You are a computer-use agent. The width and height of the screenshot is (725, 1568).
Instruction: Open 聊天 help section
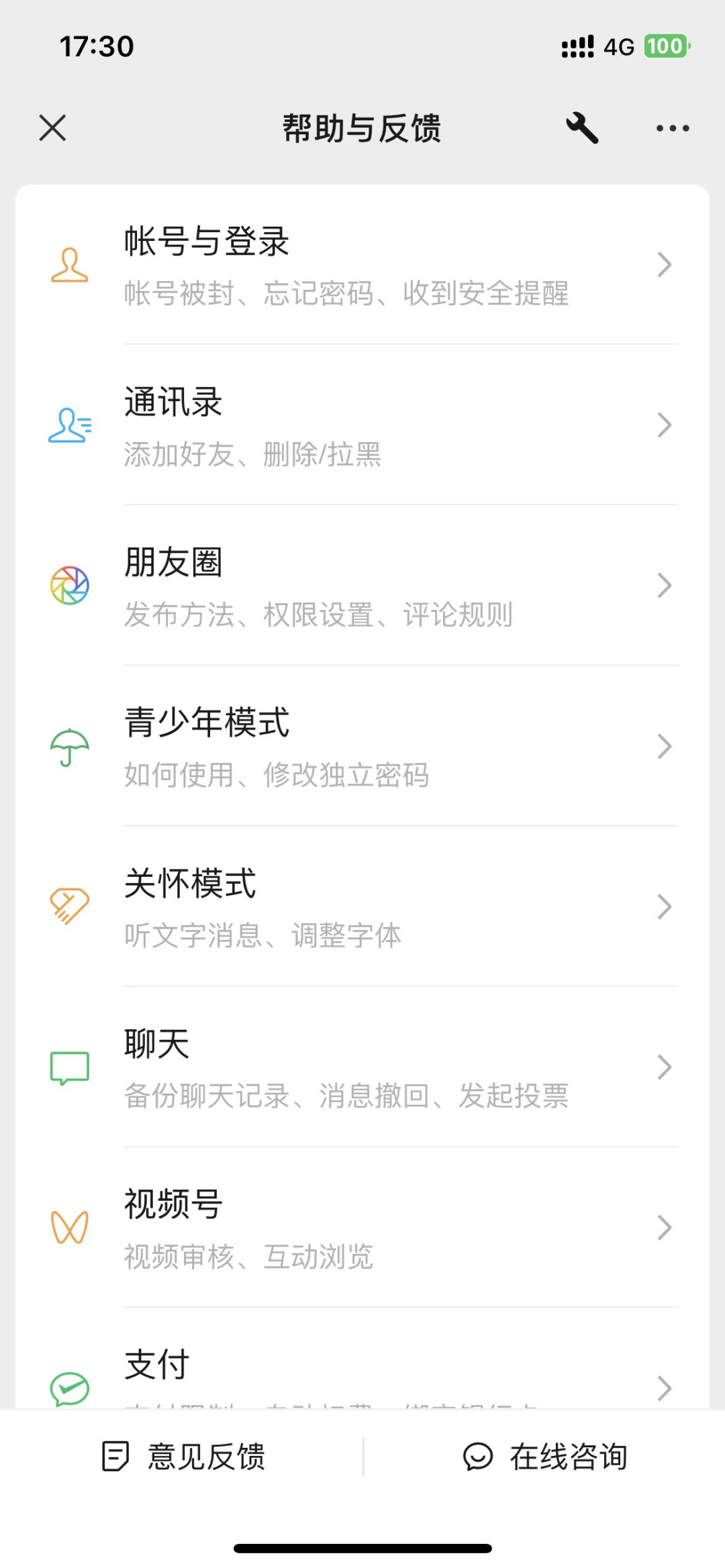[362, 1067]
